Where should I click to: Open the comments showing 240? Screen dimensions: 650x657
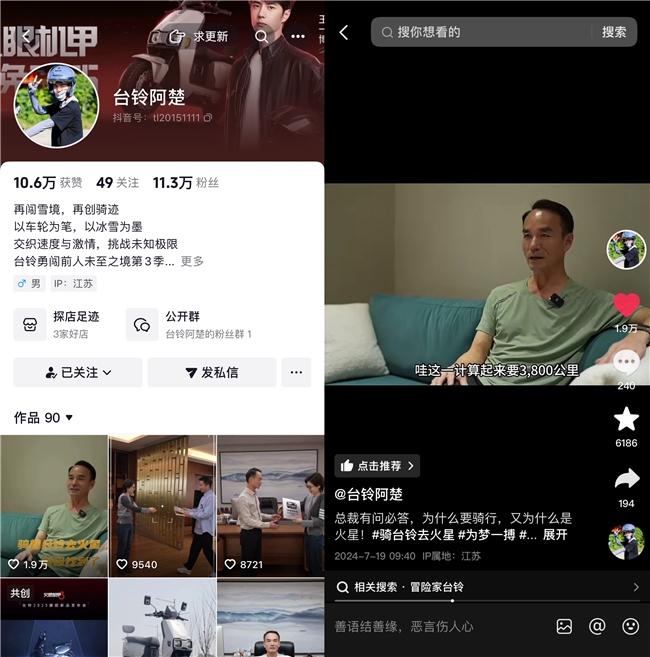tap(626, 362)
